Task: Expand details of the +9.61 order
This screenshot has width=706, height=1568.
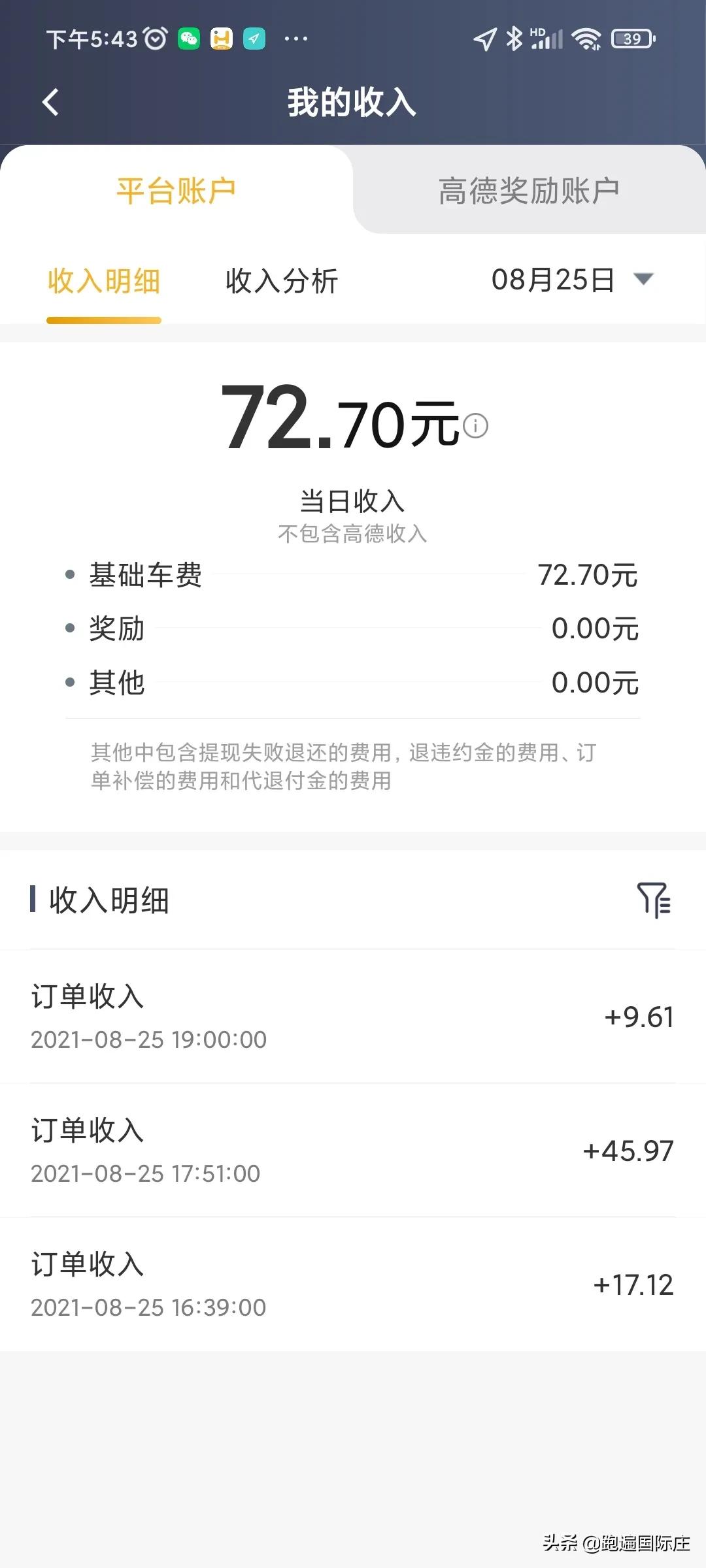Action: click(353, 1016)
